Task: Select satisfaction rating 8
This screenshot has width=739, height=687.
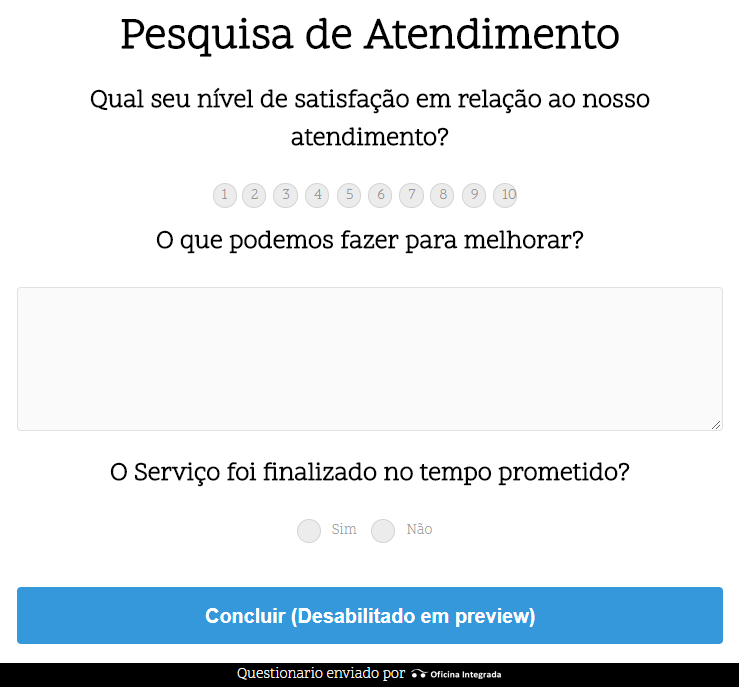Action: coord(442,195)
